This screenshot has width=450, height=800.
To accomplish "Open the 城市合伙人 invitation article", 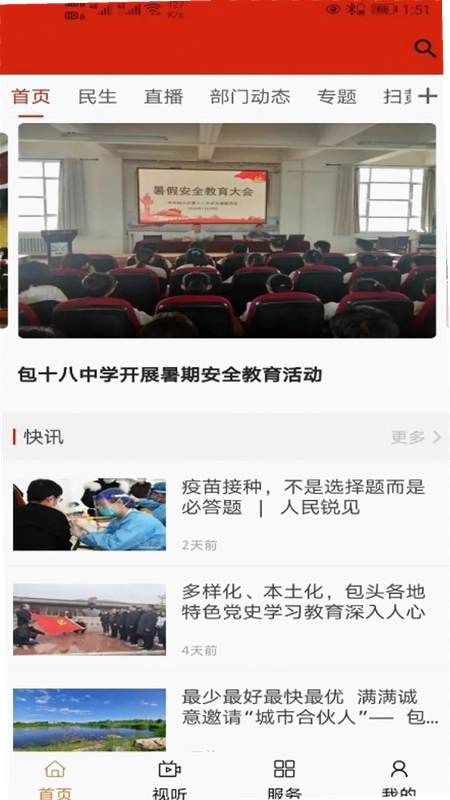I will [225, 719].
